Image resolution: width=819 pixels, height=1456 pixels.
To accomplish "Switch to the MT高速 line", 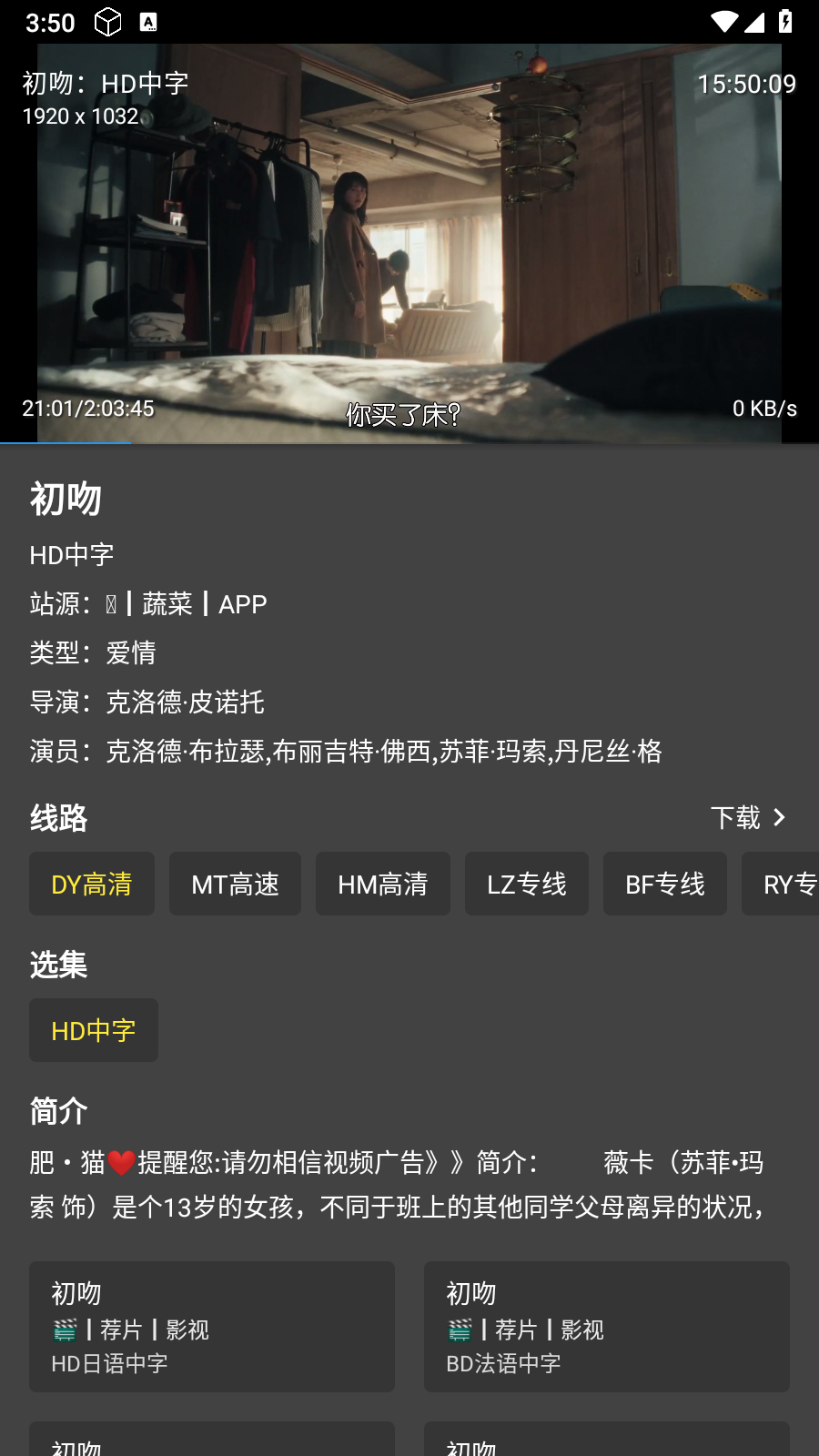I will (x=235, y=884).
